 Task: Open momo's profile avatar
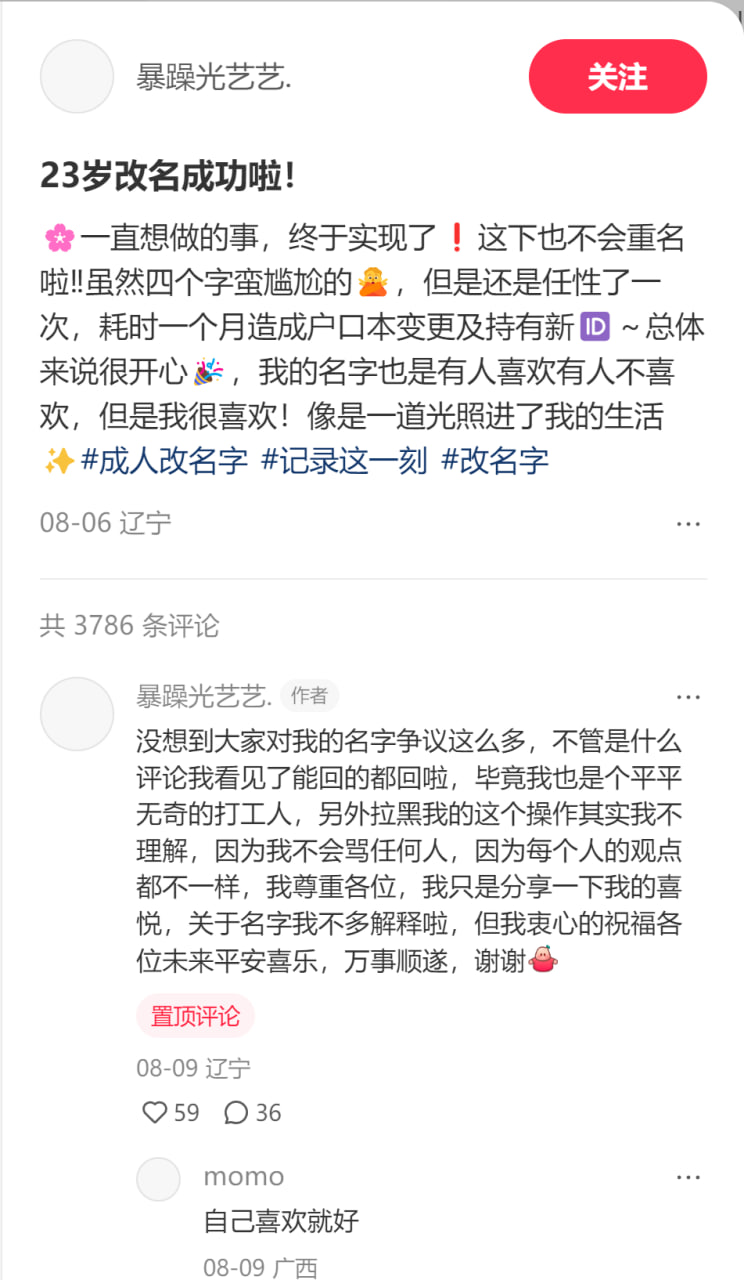(158, 1179)
